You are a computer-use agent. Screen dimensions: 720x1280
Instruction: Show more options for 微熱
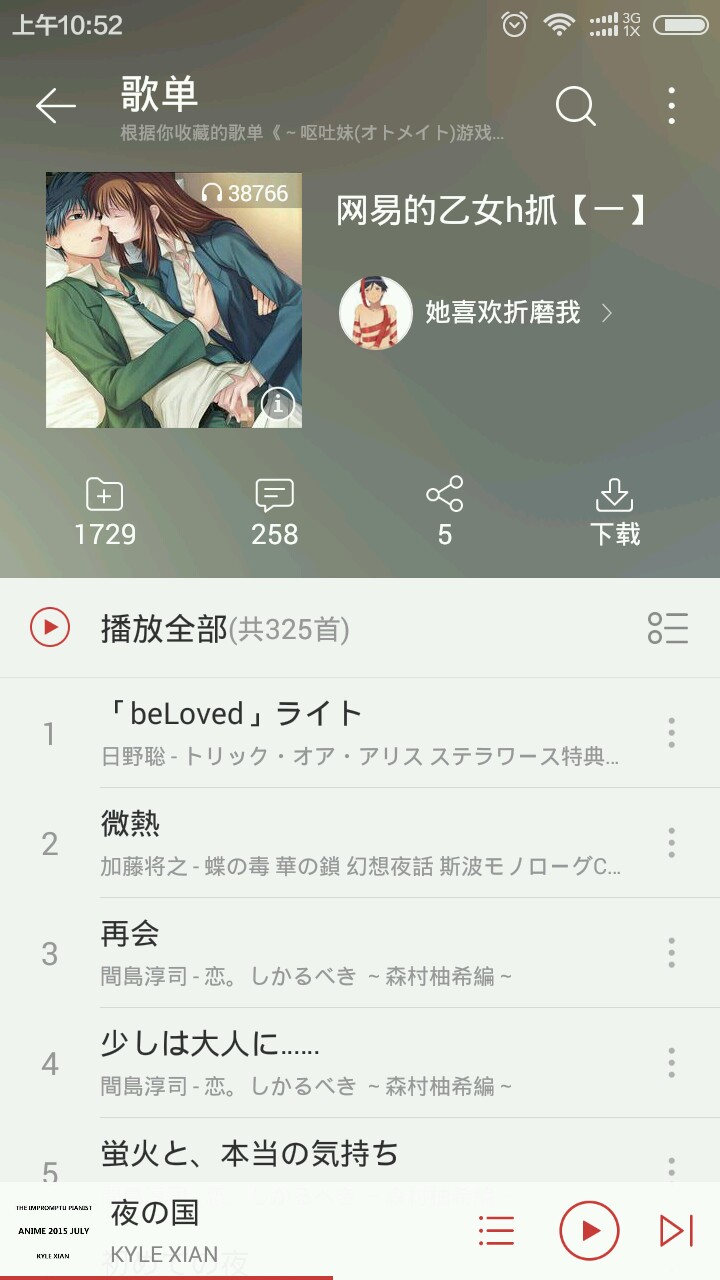click(671, 843)
